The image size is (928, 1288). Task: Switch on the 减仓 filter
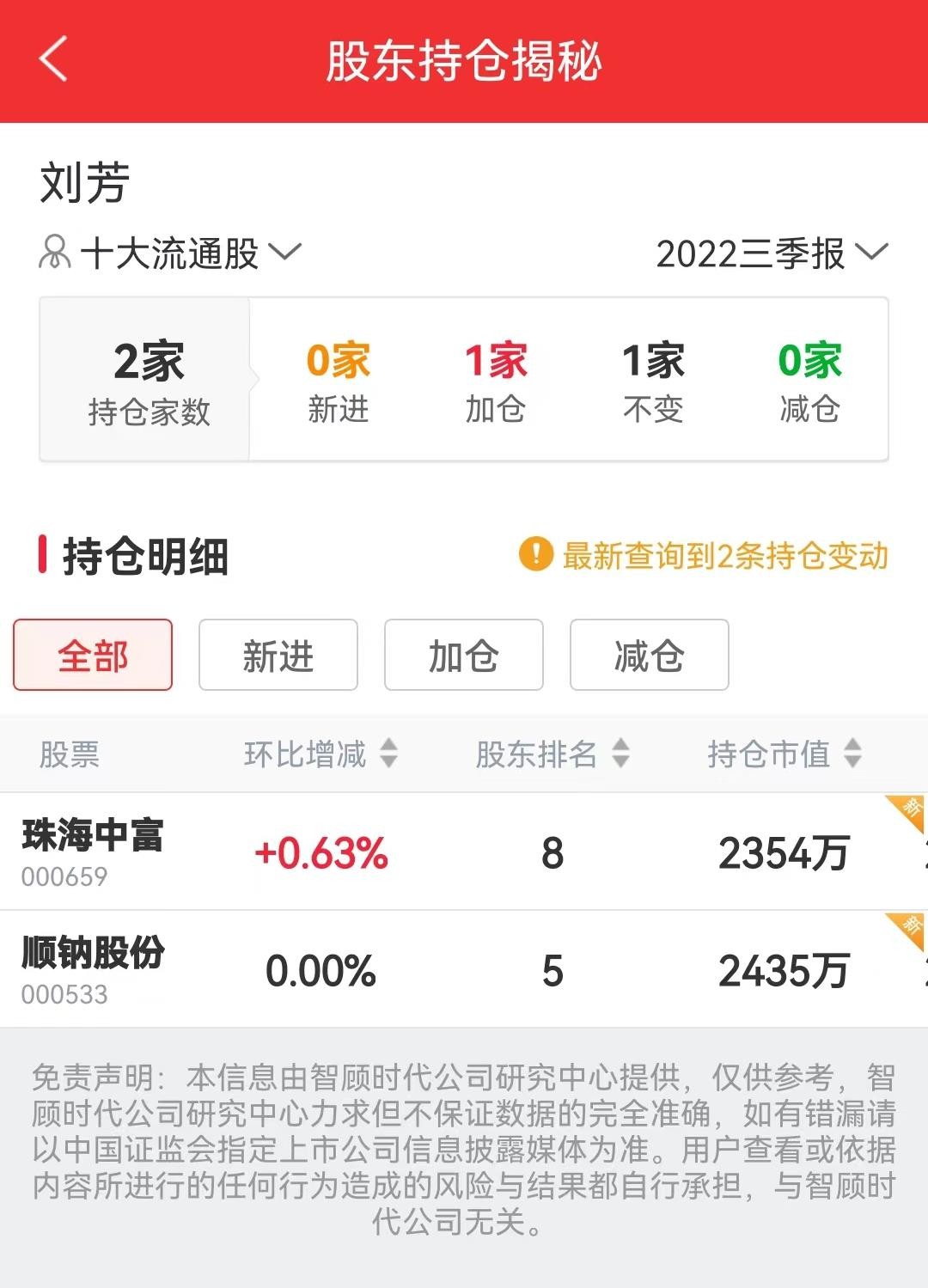pos(649,656)
